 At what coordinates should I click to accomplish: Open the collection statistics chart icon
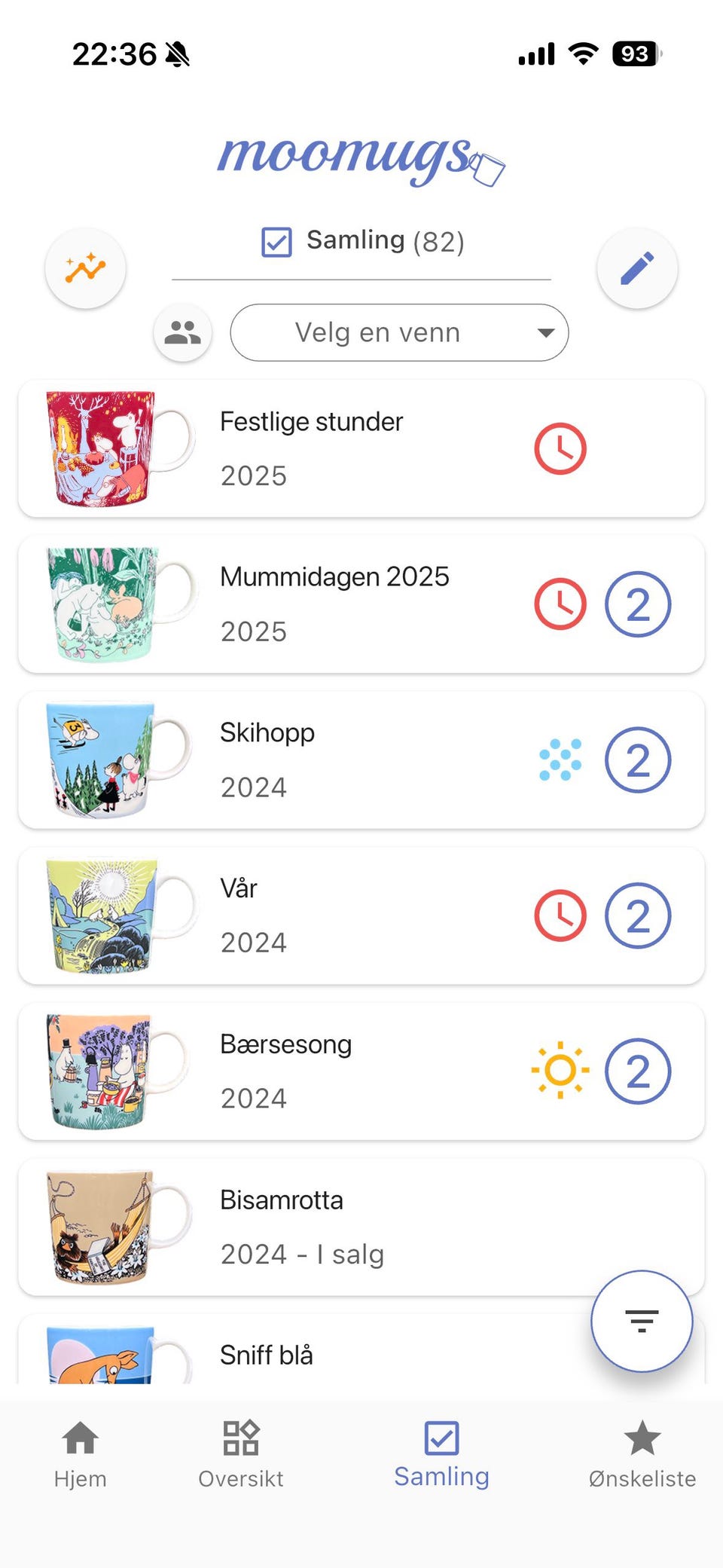85,268
